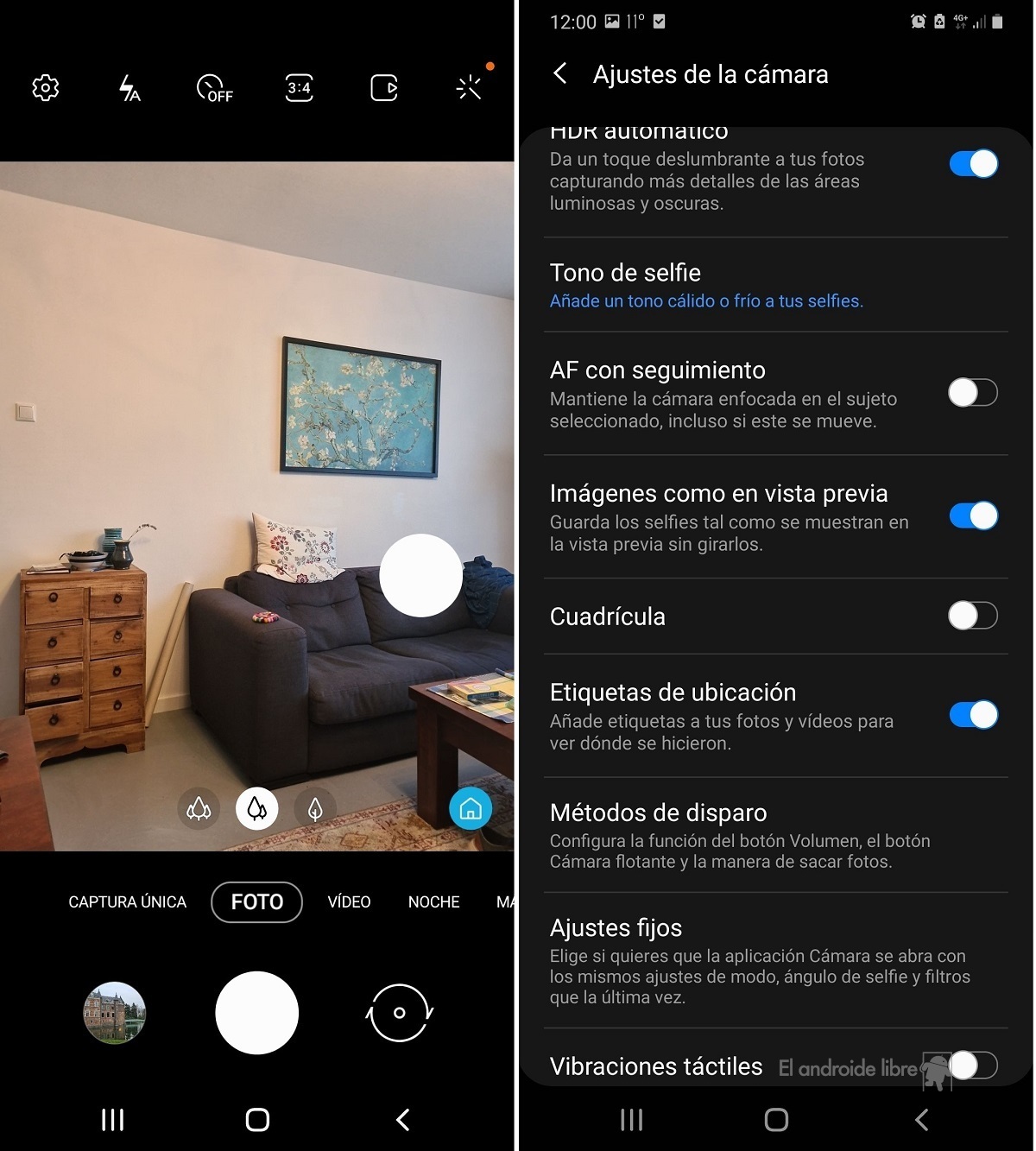This screenshot has height=1151, width=1036.
Task: Flip between front and rear camera
Action: coord(400,1013)
